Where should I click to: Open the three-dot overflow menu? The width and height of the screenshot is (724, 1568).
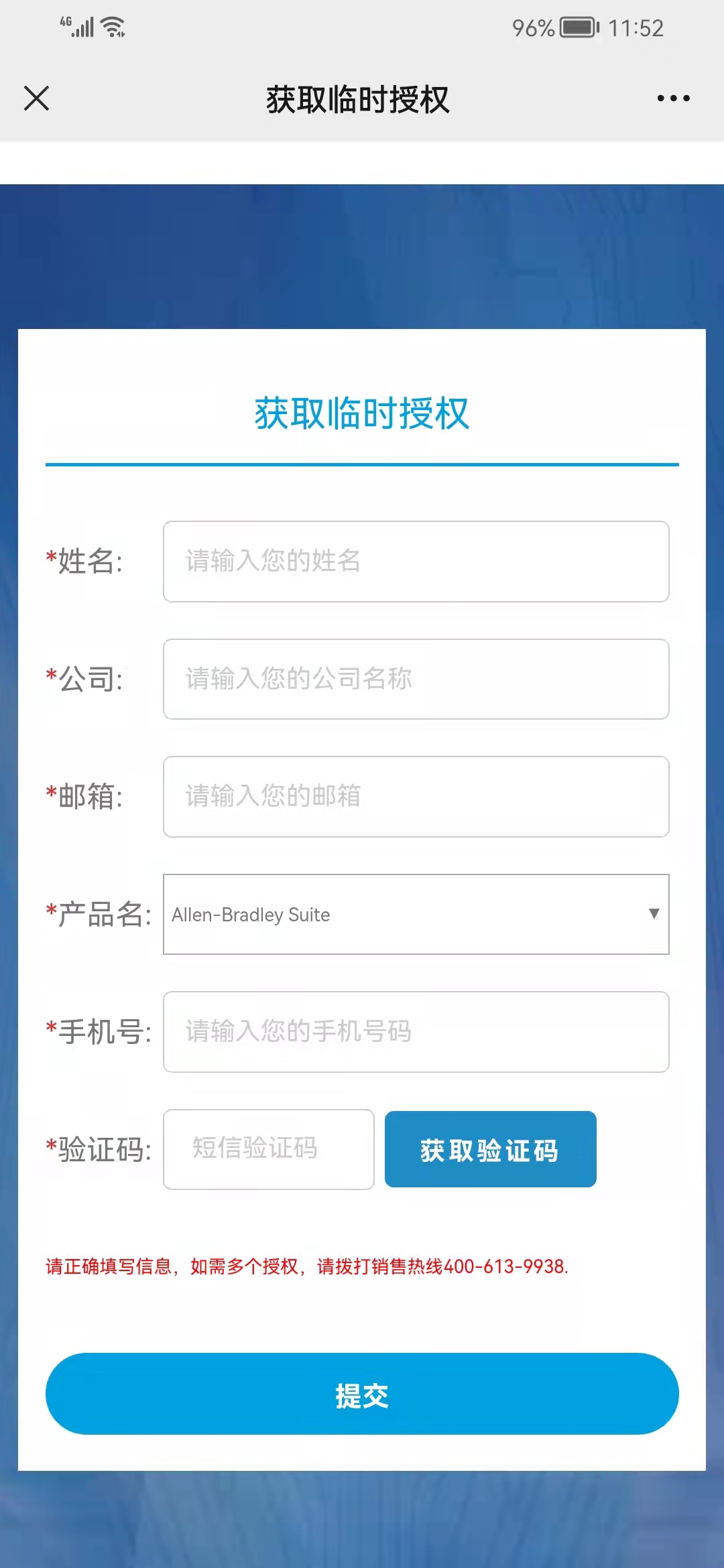tap(673, 99)
